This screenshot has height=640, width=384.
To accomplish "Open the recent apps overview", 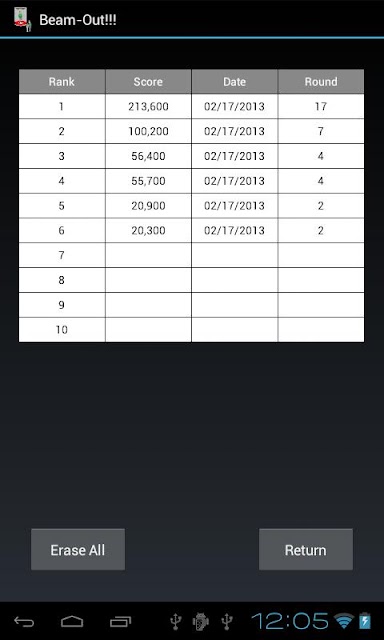I will pos(121,622).
